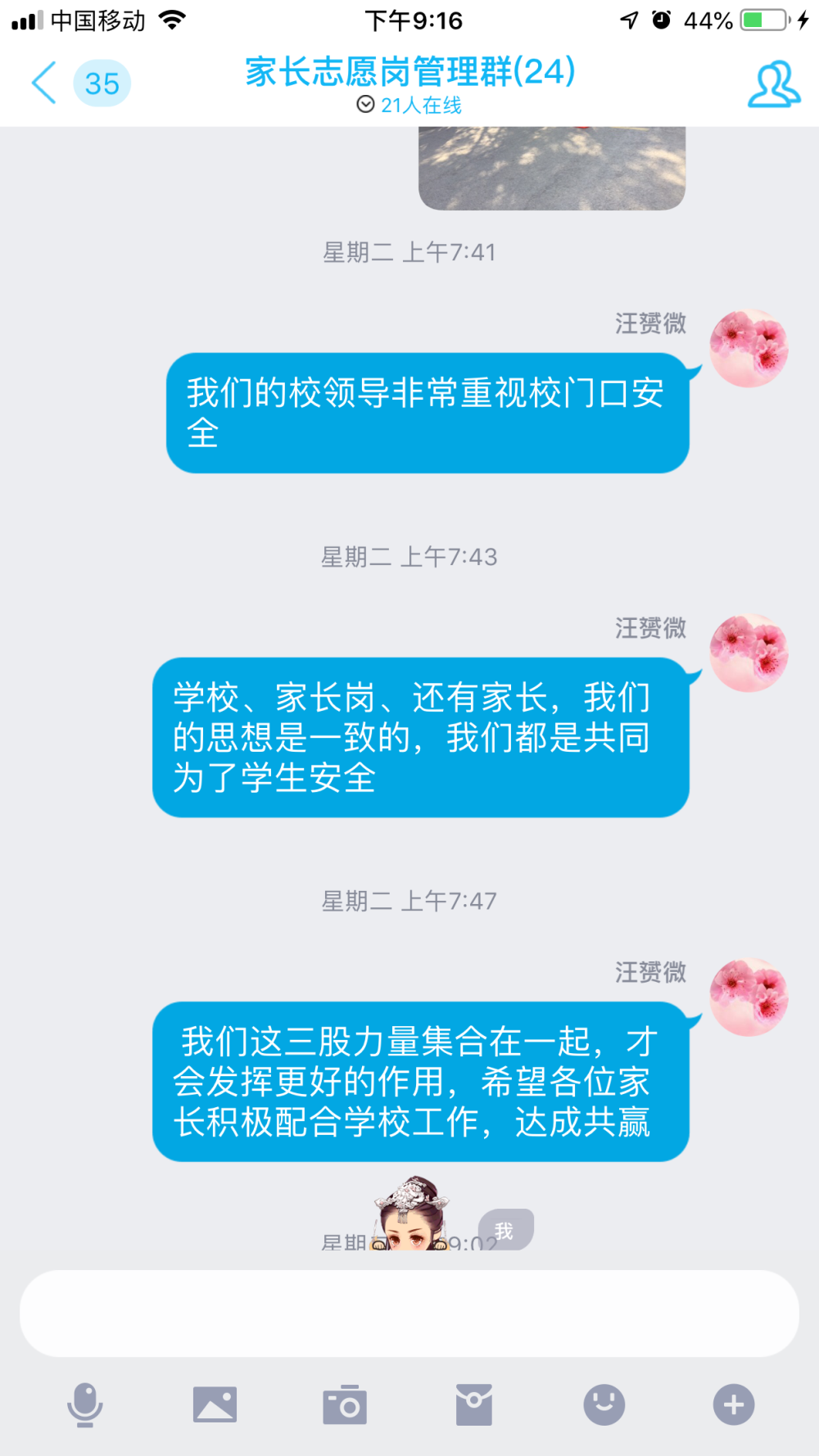Tap the message input field
Image resolution: width=819 pixels, height=1456 pixels.
click(409, 1313)
